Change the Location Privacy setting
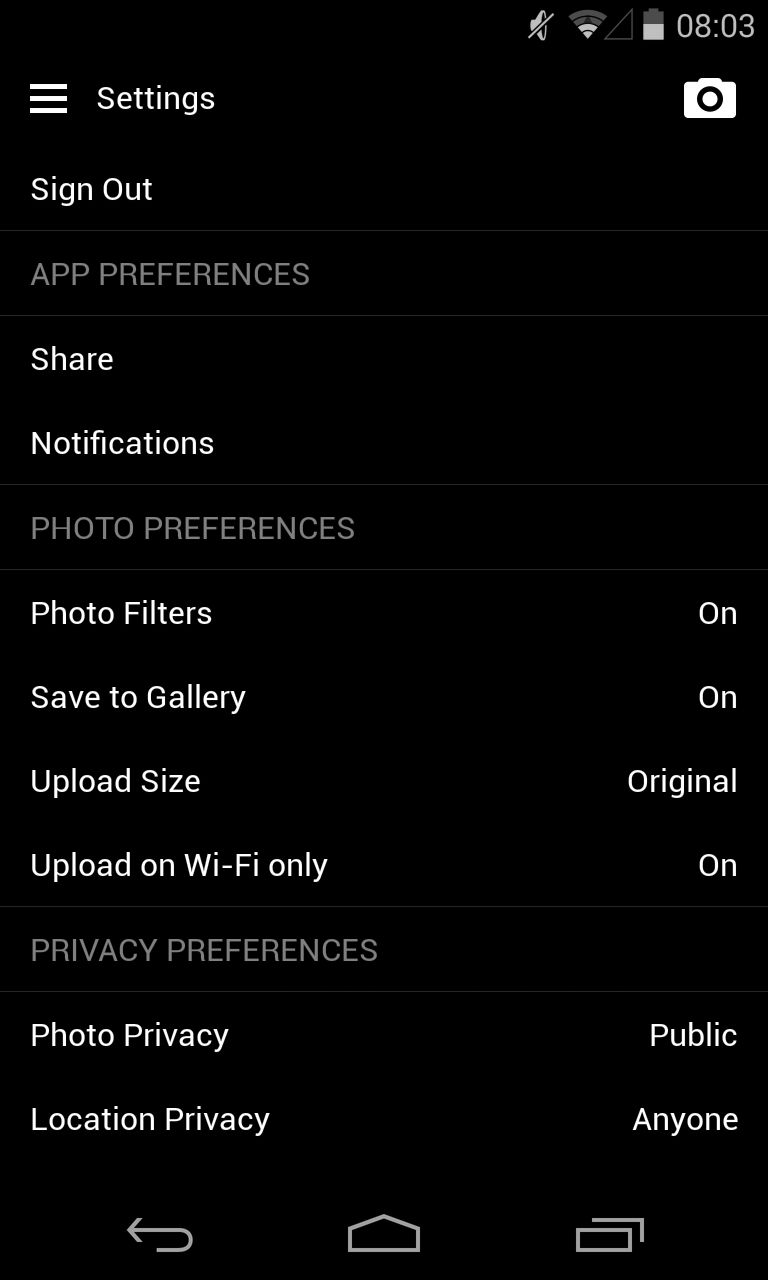The height and width of the screenshot is (1280, 768). click(384, 1119)
